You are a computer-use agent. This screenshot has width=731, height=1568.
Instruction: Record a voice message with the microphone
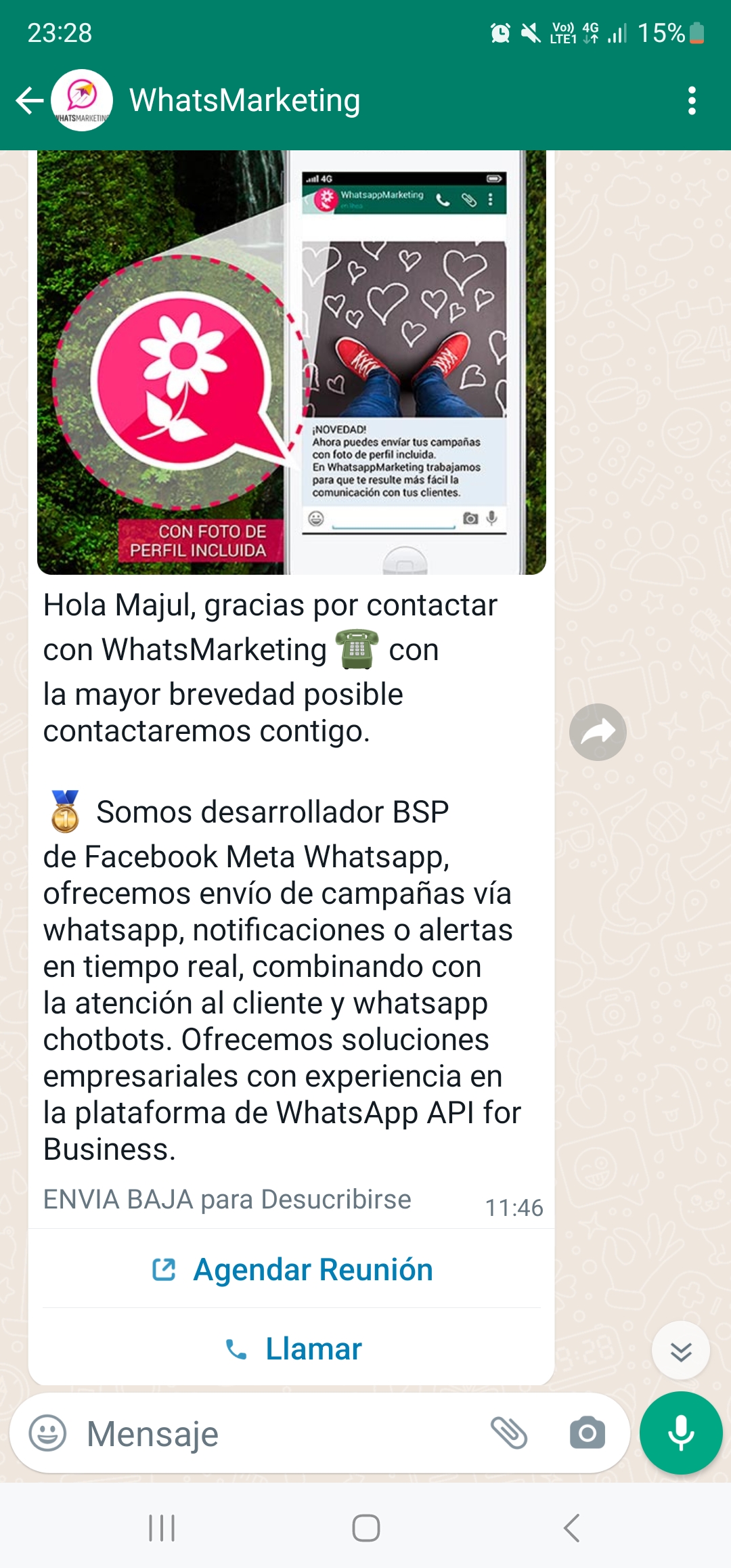(x=681, y=1433)
